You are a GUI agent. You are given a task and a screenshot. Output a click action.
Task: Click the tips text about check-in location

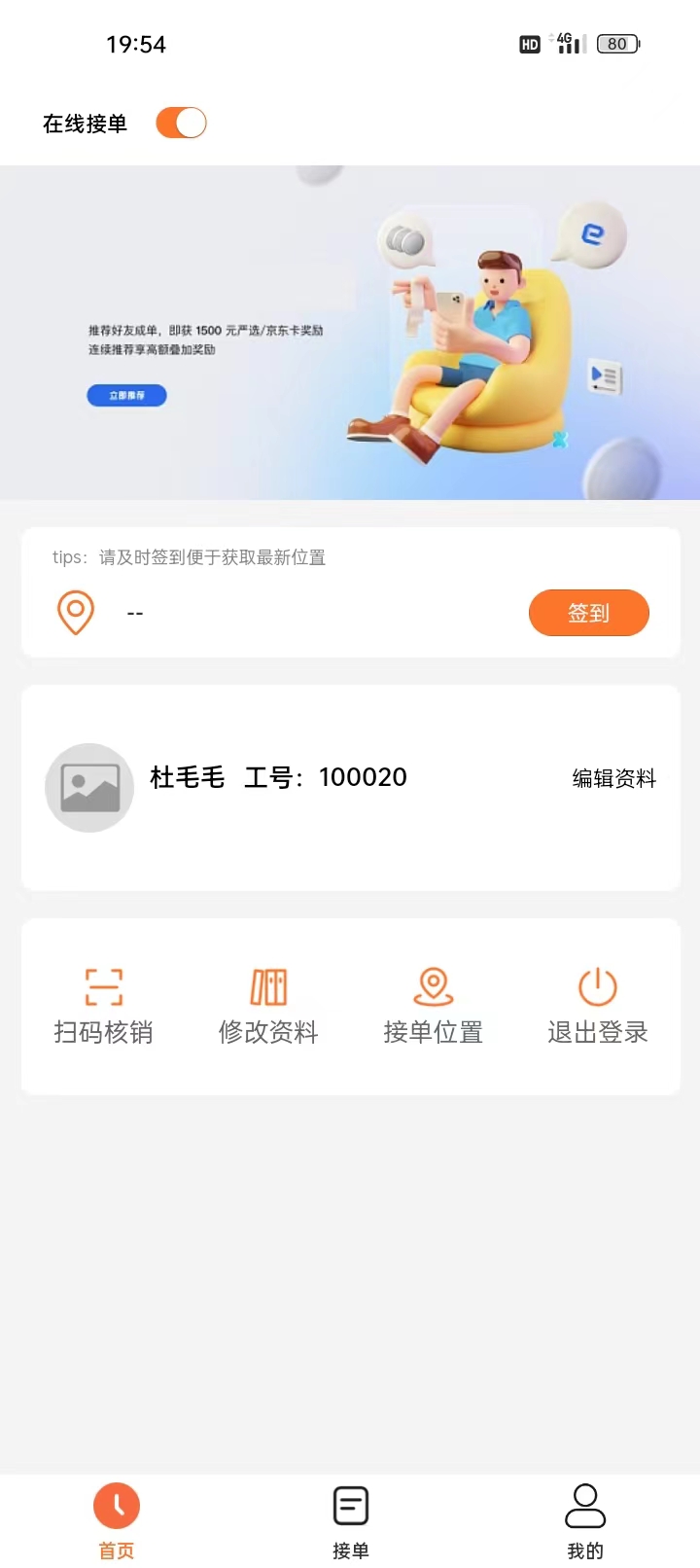click(189, 556)
